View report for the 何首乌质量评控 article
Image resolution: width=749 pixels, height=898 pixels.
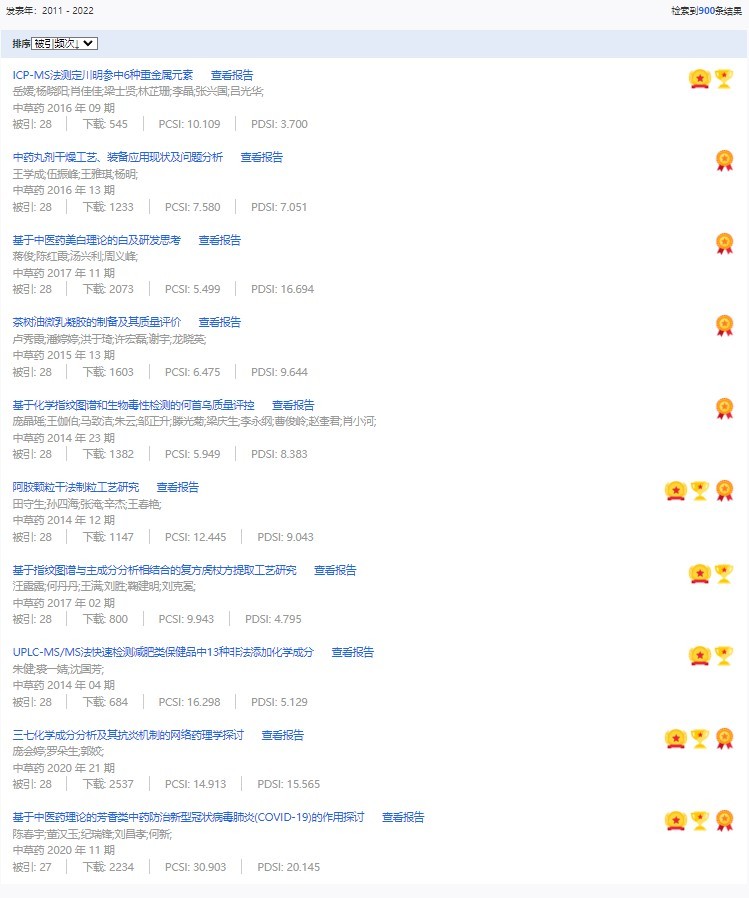[293, 405]
